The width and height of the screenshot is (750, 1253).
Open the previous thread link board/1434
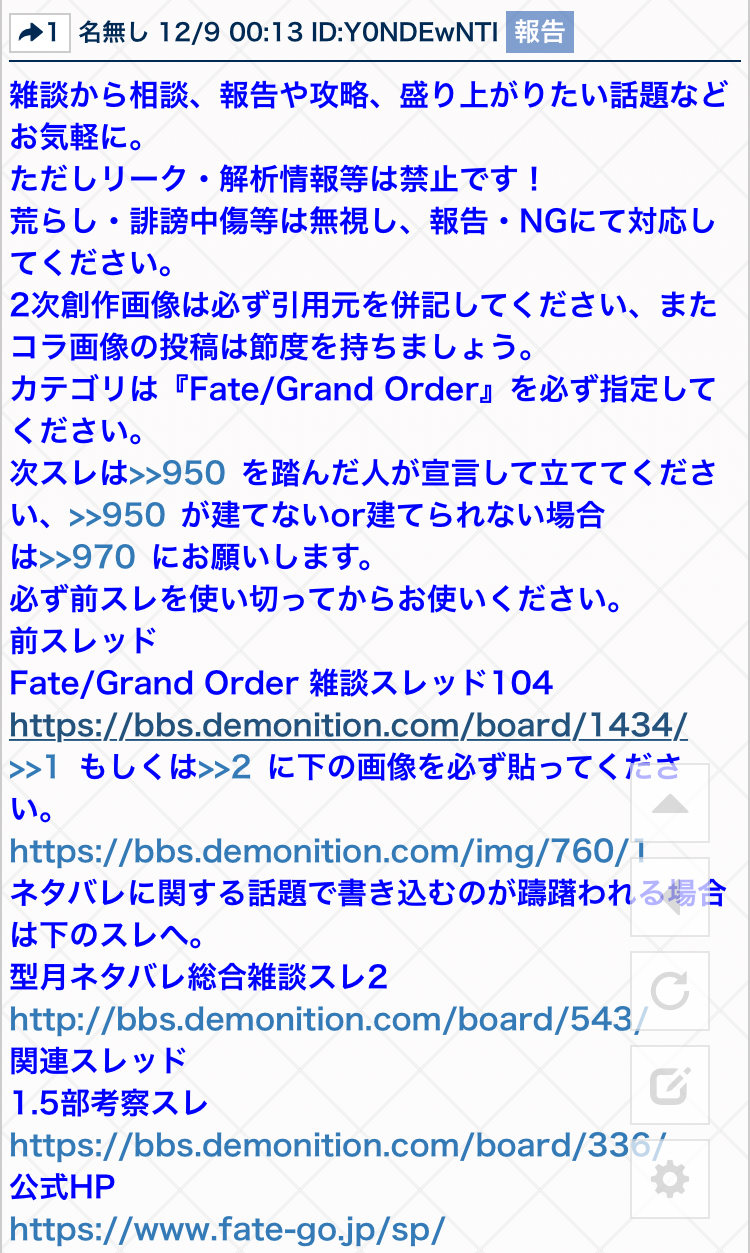tap(348, 725)
